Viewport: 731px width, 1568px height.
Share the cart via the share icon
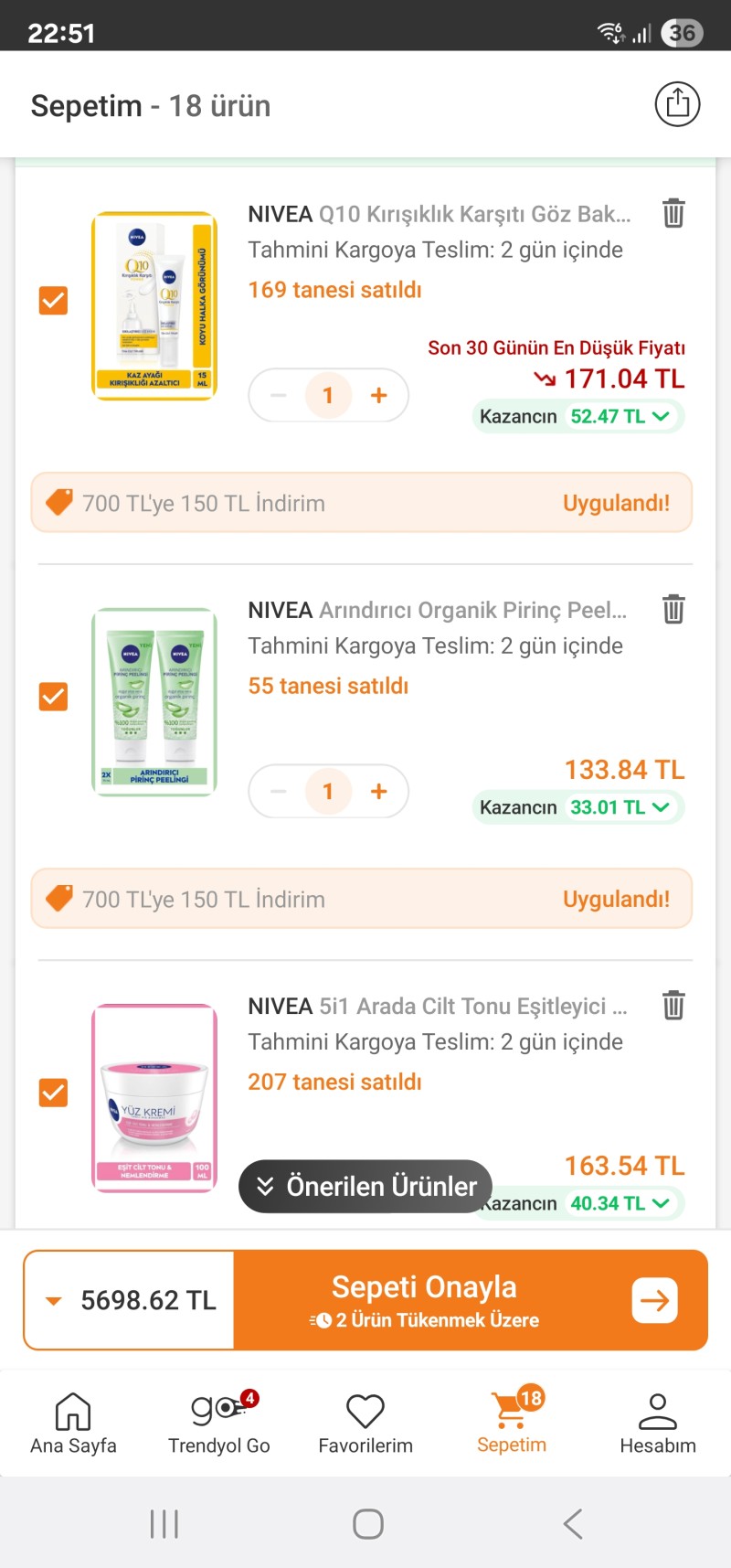(677, 104)
